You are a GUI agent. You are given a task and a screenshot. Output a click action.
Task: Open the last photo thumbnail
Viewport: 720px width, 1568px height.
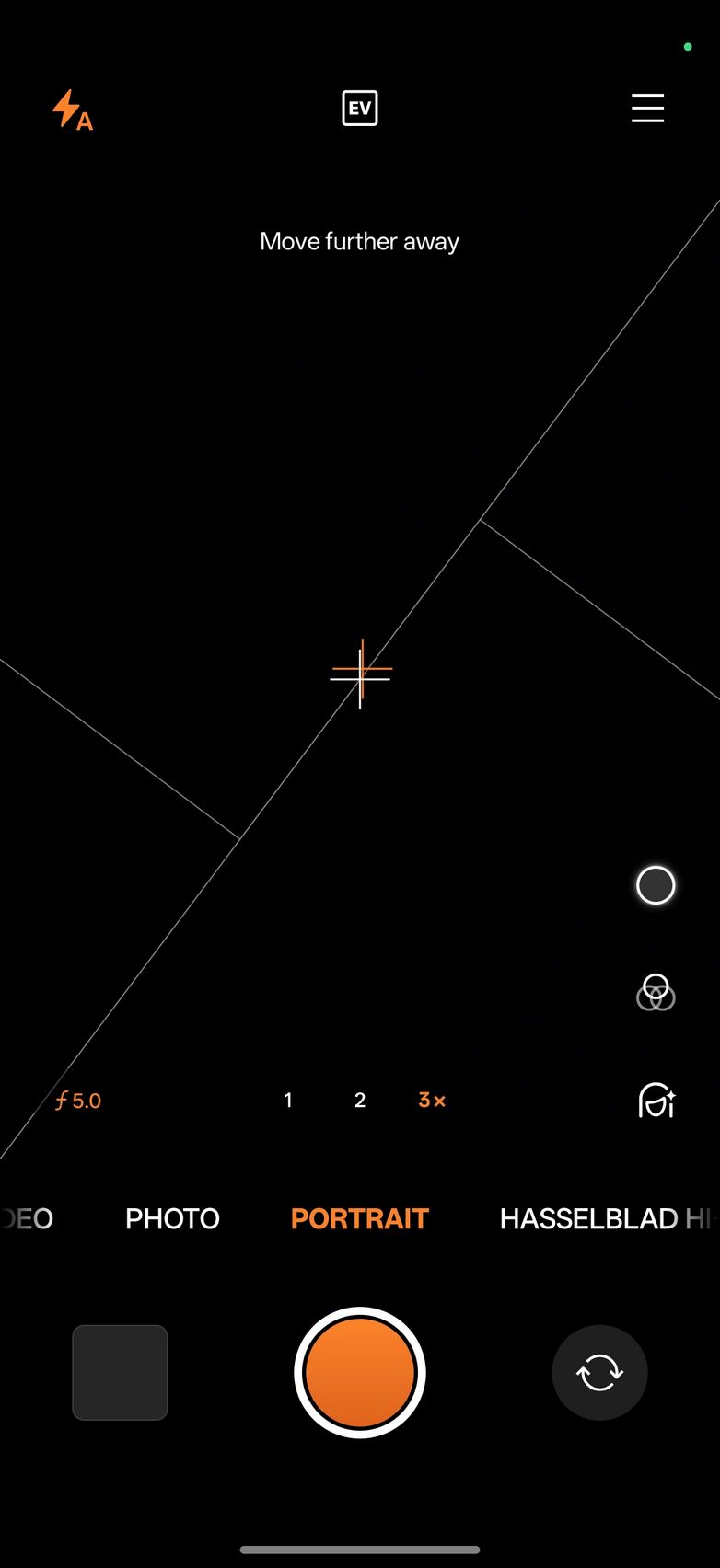click(120, 1372)
